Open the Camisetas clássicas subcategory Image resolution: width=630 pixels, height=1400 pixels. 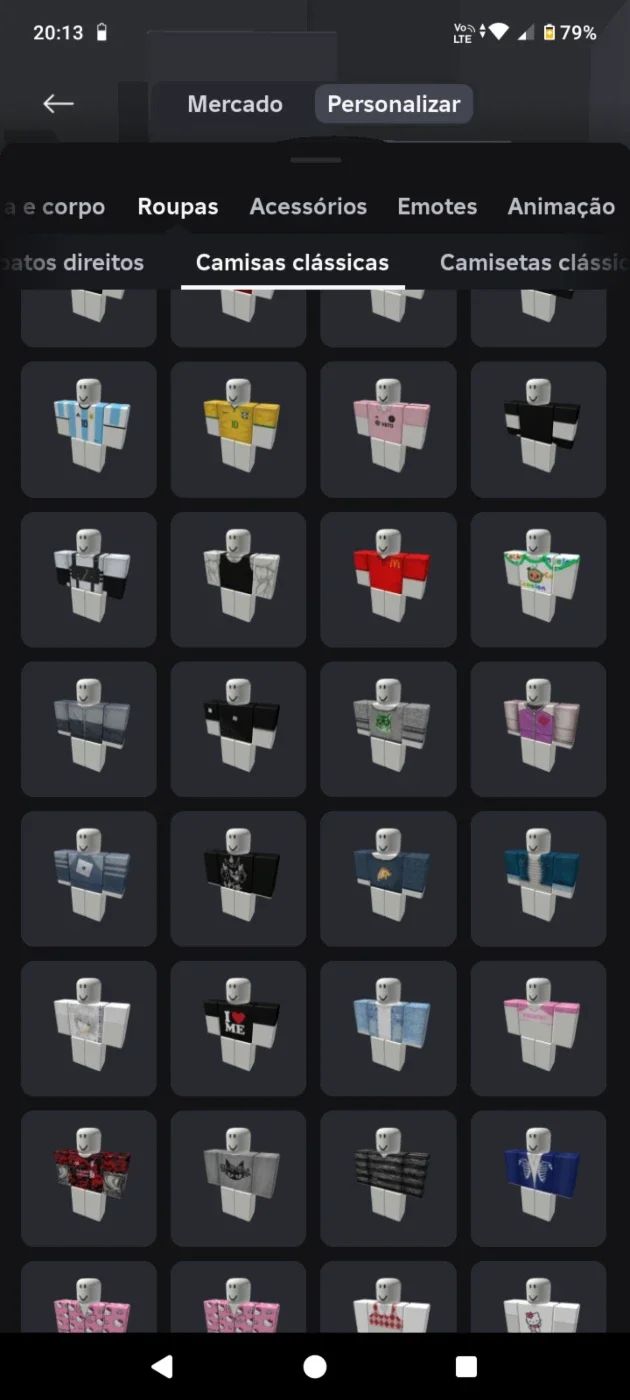click(x=534, y=263)
